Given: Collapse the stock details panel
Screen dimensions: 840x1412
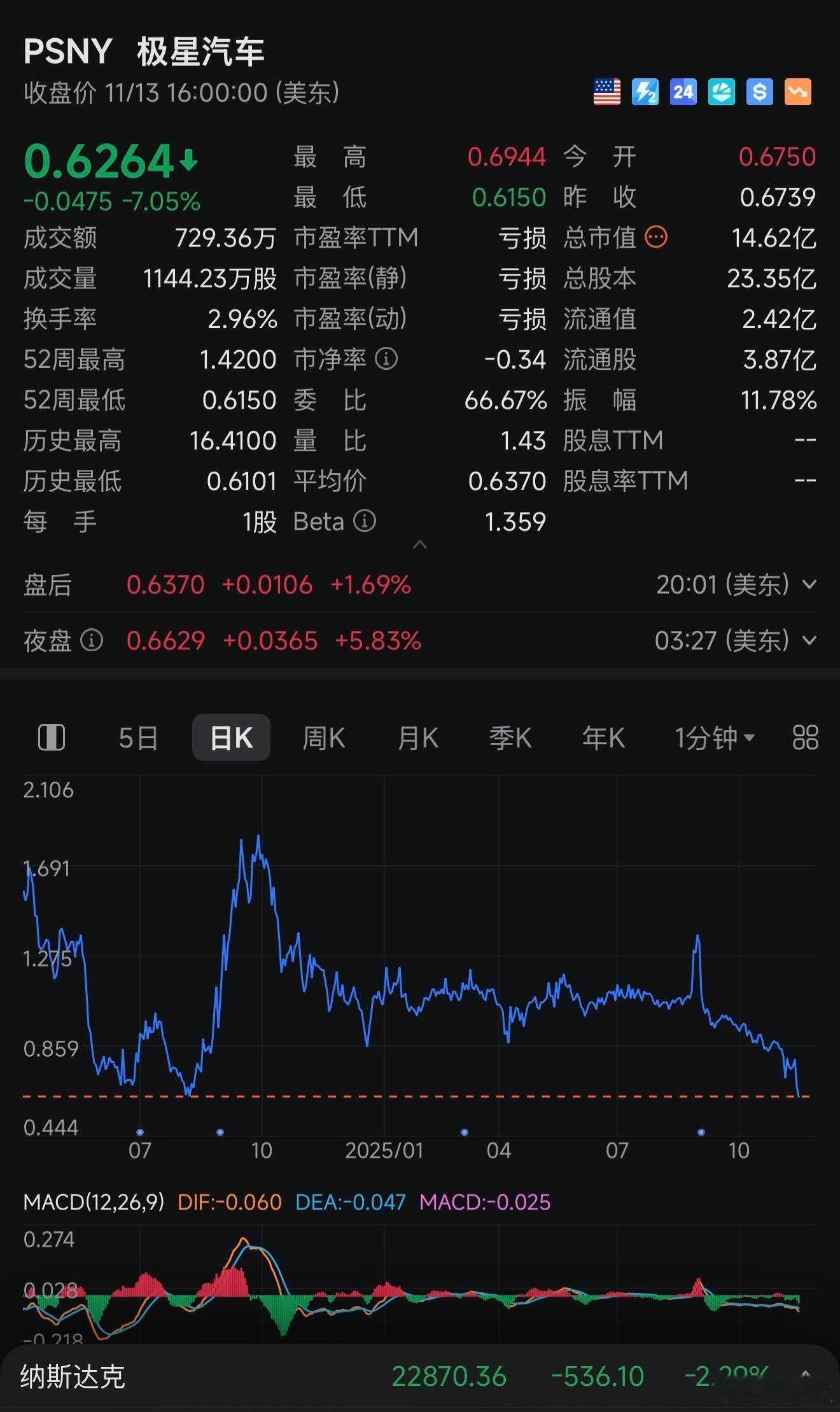Looking at the screenshot, I should tap(420, 545).
